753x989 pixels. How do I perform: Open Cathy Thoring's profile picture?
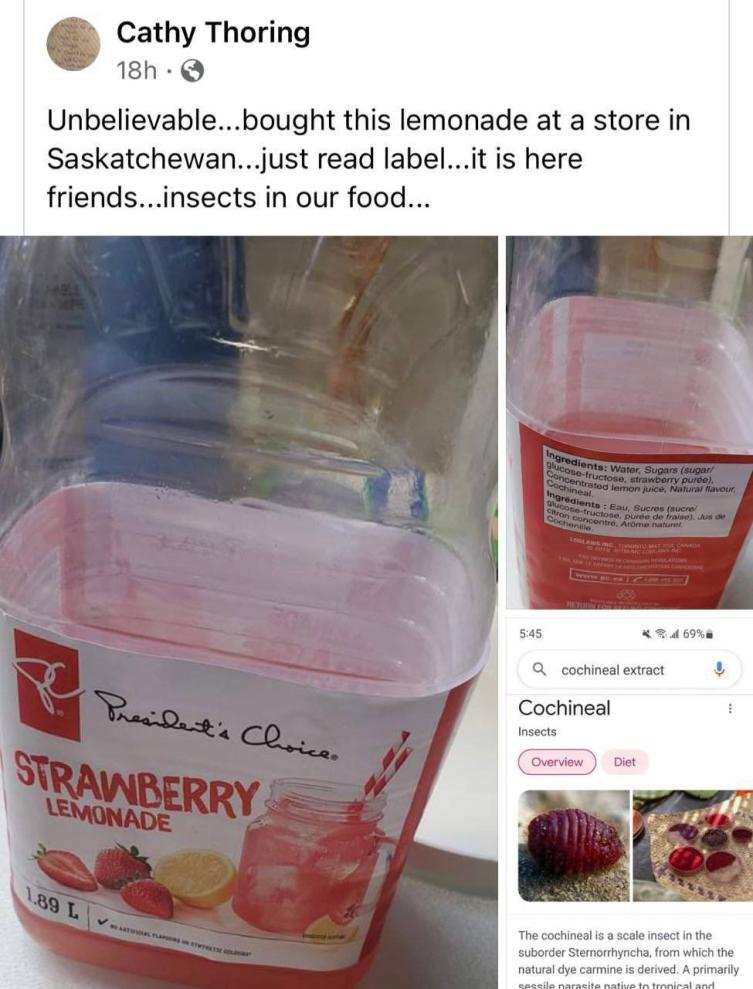[73, 44]
